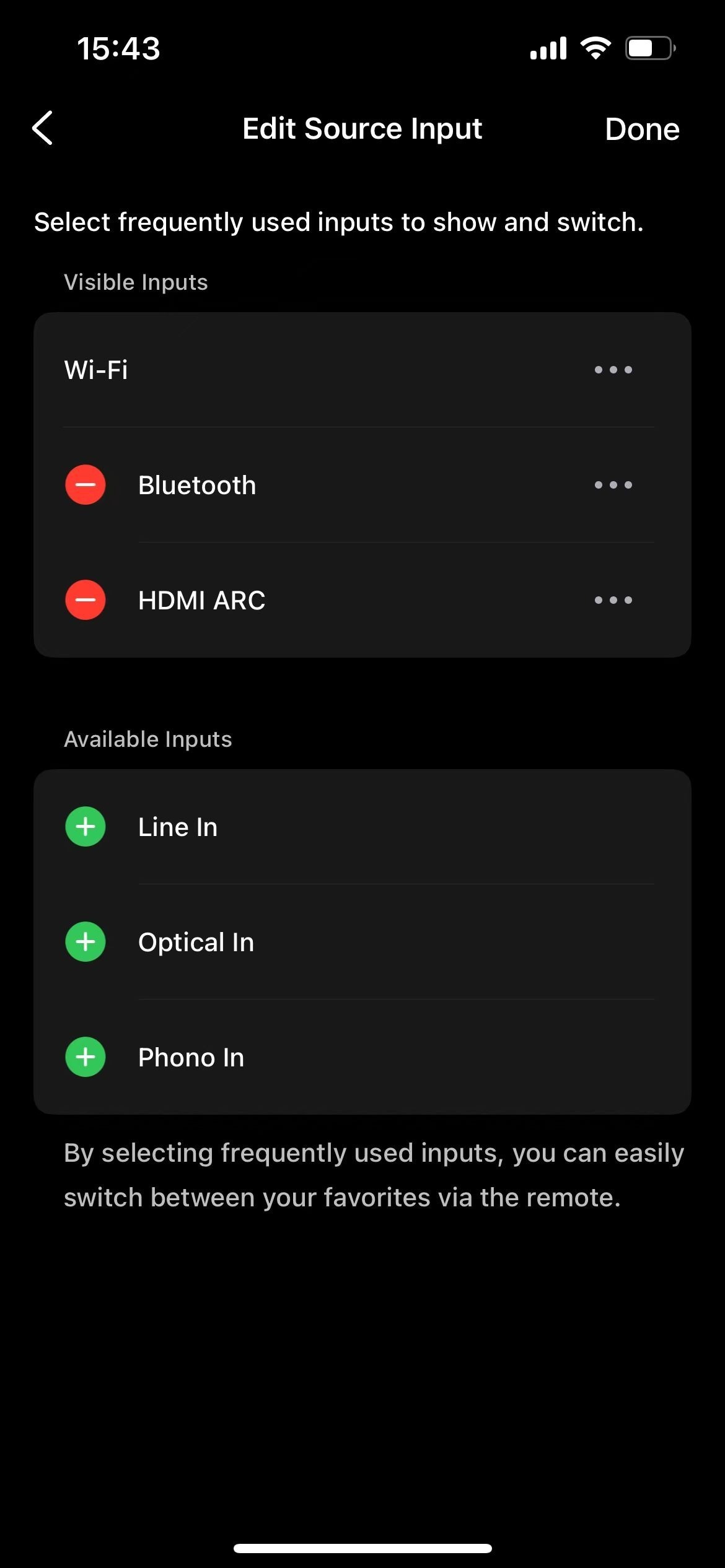Open the three-dot options for Wi-Fi
Image resolution: width=725 pixels, height=1568 pixels.
[x=613, y=370]
